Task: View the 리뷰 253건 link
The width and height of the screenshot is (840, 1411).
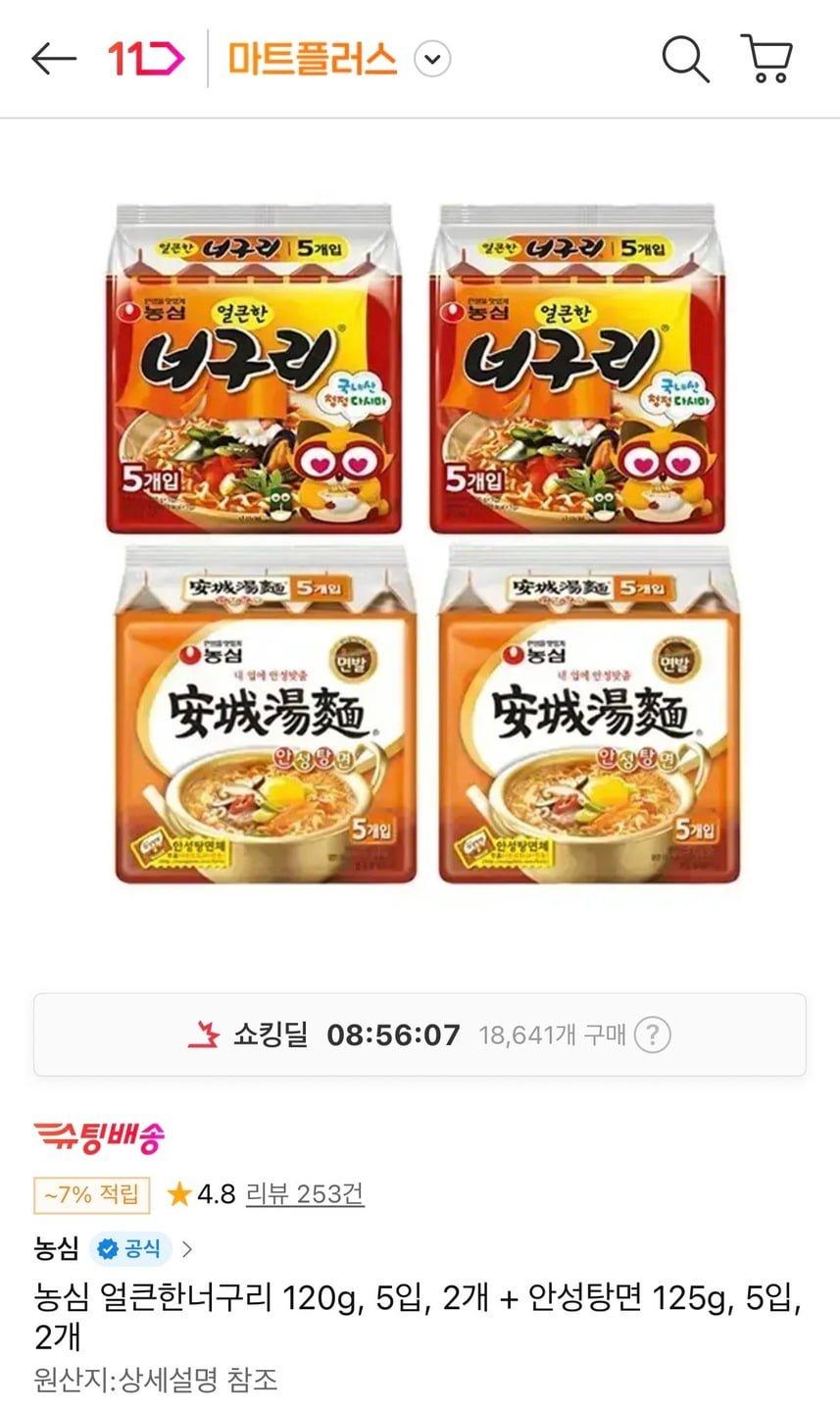Action: point(305,1193)
